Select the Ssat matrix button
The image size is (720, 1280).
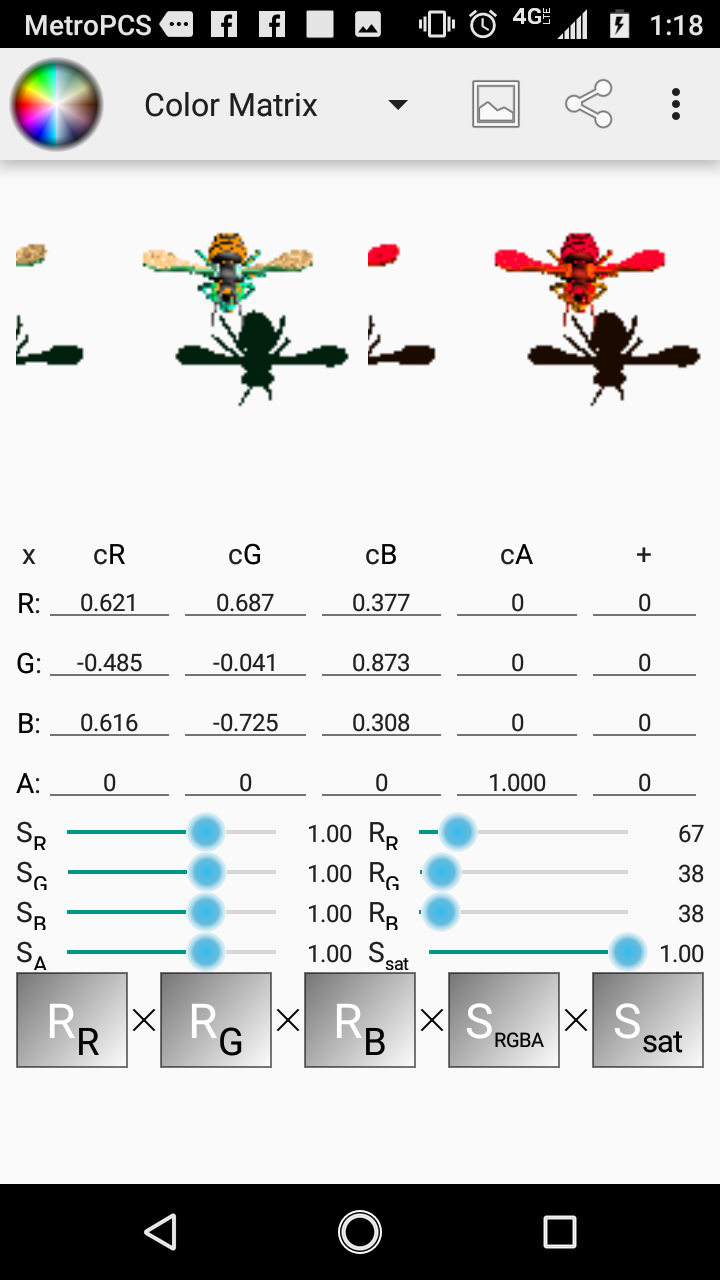648,1020
